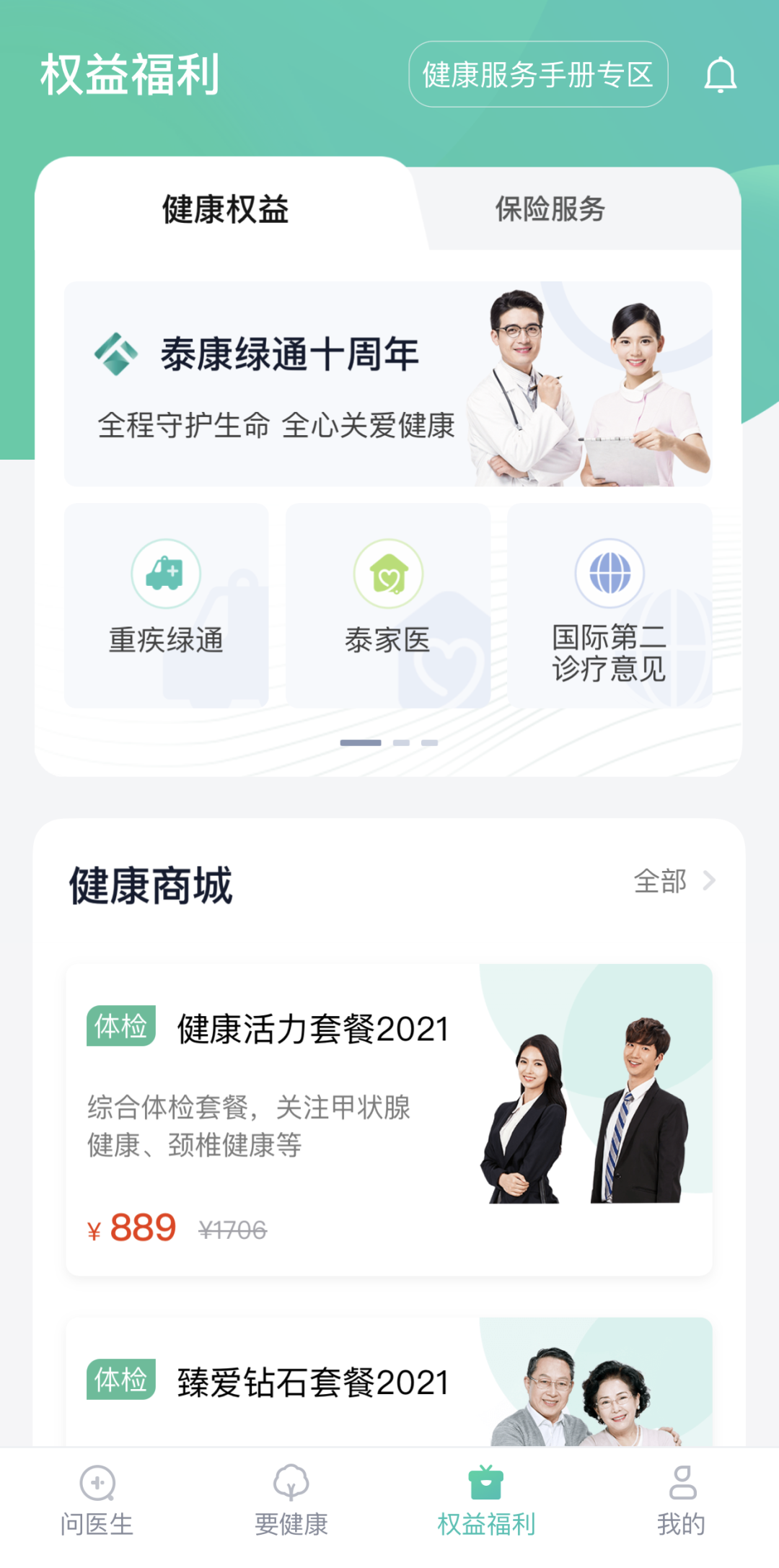Open the notifications bell

tap(720, 75)
